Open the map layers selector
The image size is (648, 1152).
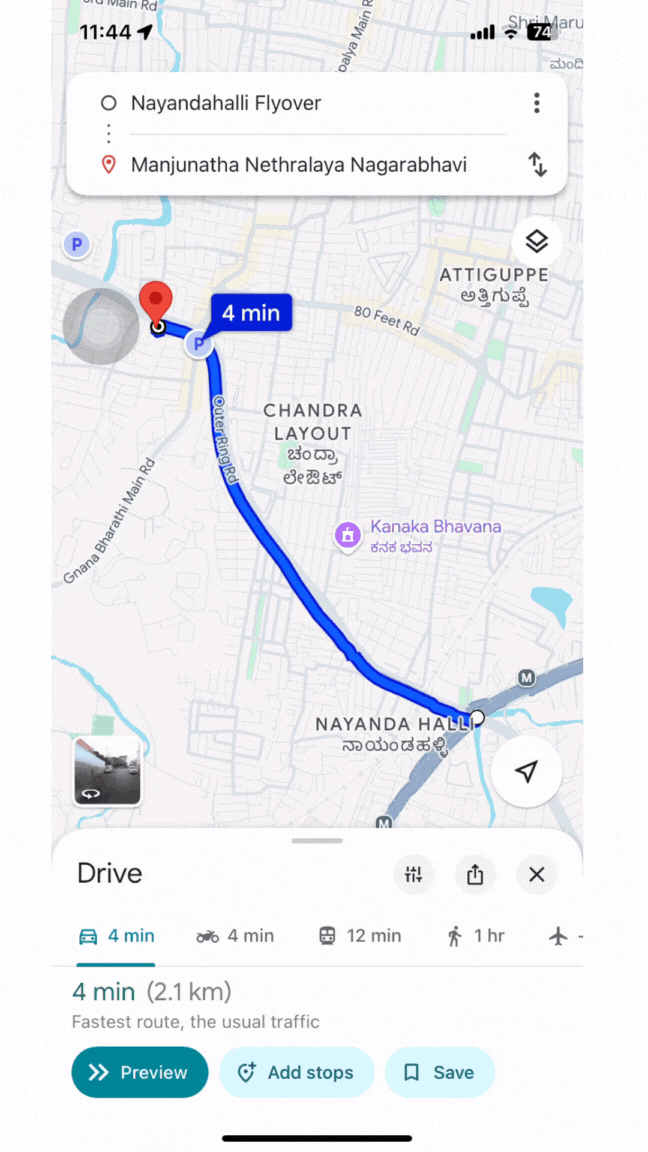click(x=537, y=242)
